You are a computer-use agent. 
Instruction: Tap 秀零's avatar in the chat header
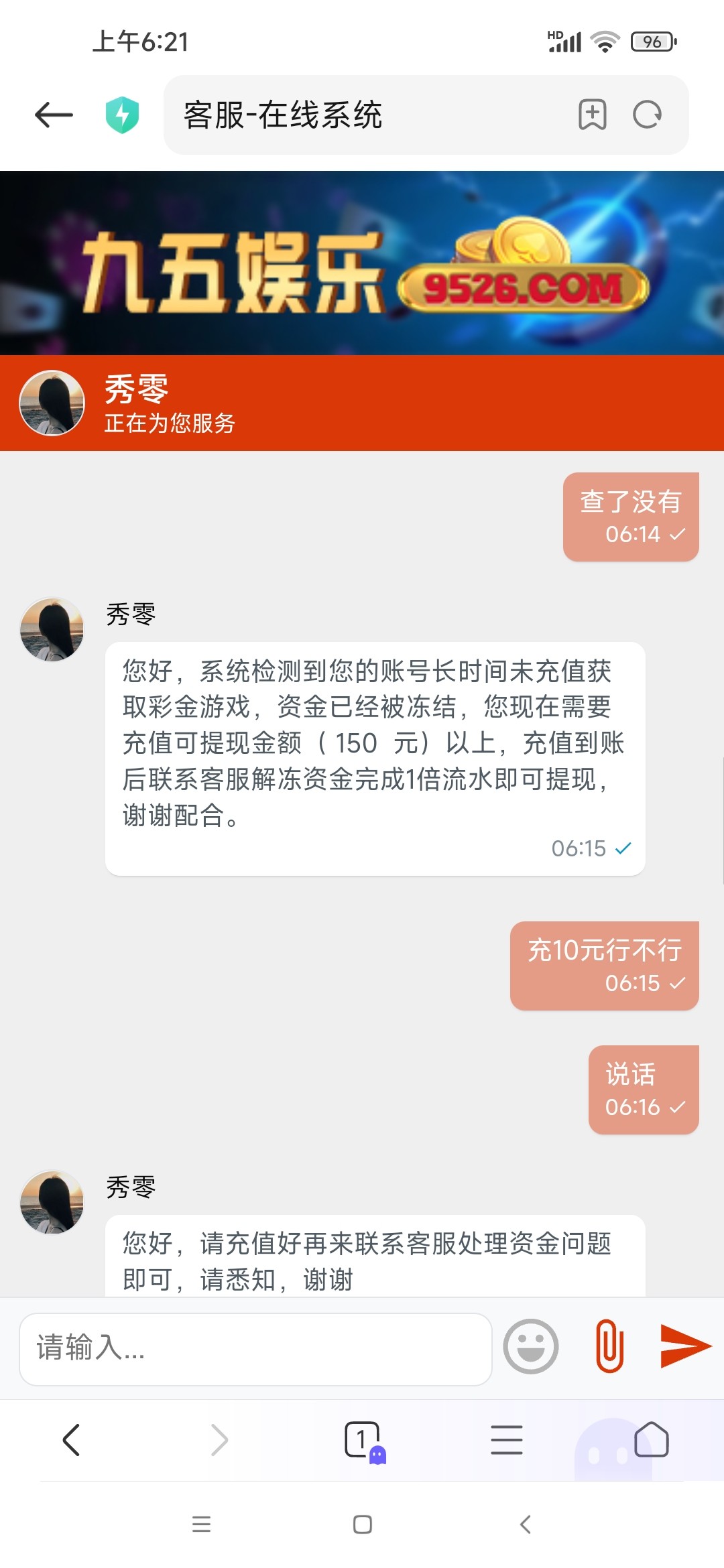click(51, 403)
